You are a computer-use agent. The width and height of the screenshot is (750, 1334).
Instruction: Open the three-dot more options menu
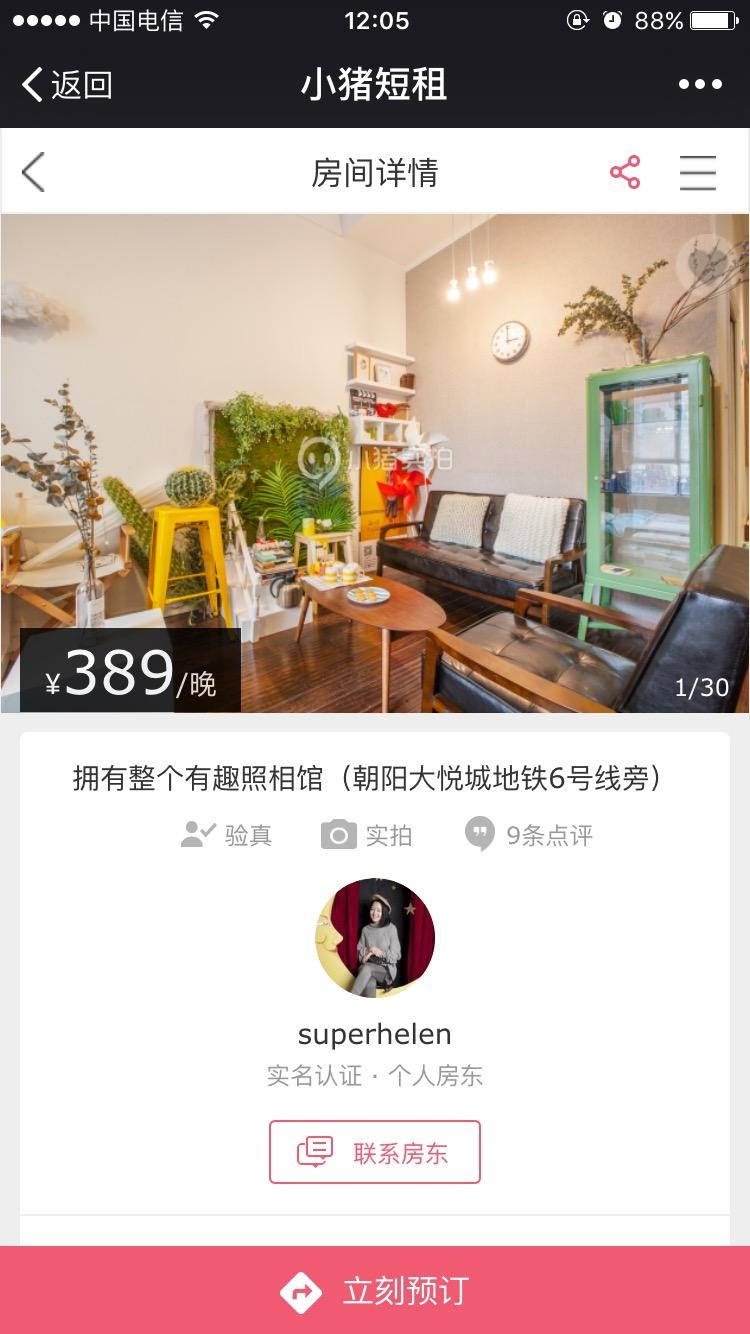tap(700, 85)
